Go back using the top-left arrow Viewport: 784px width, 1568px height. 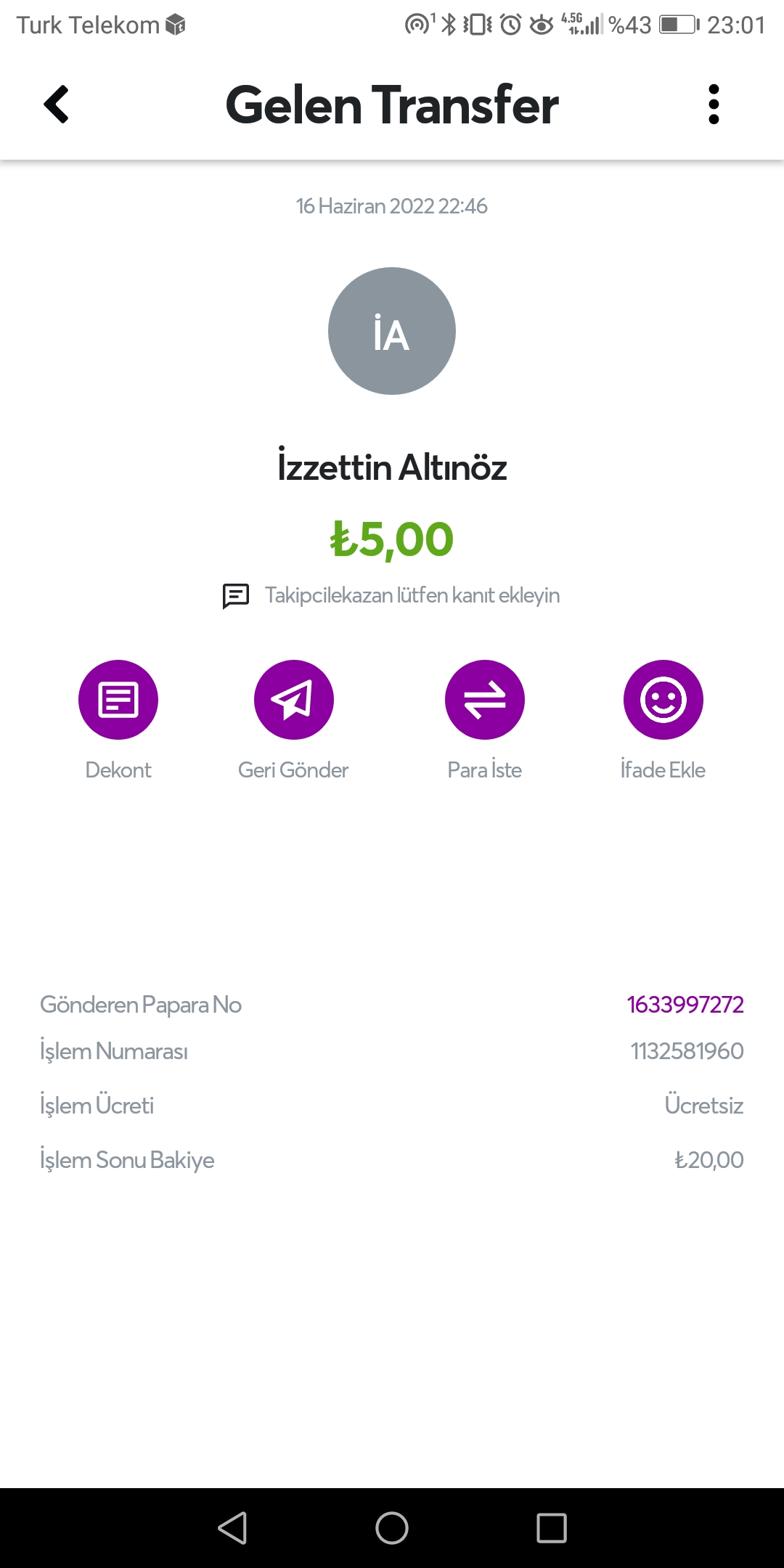click(x=57, y=105)
